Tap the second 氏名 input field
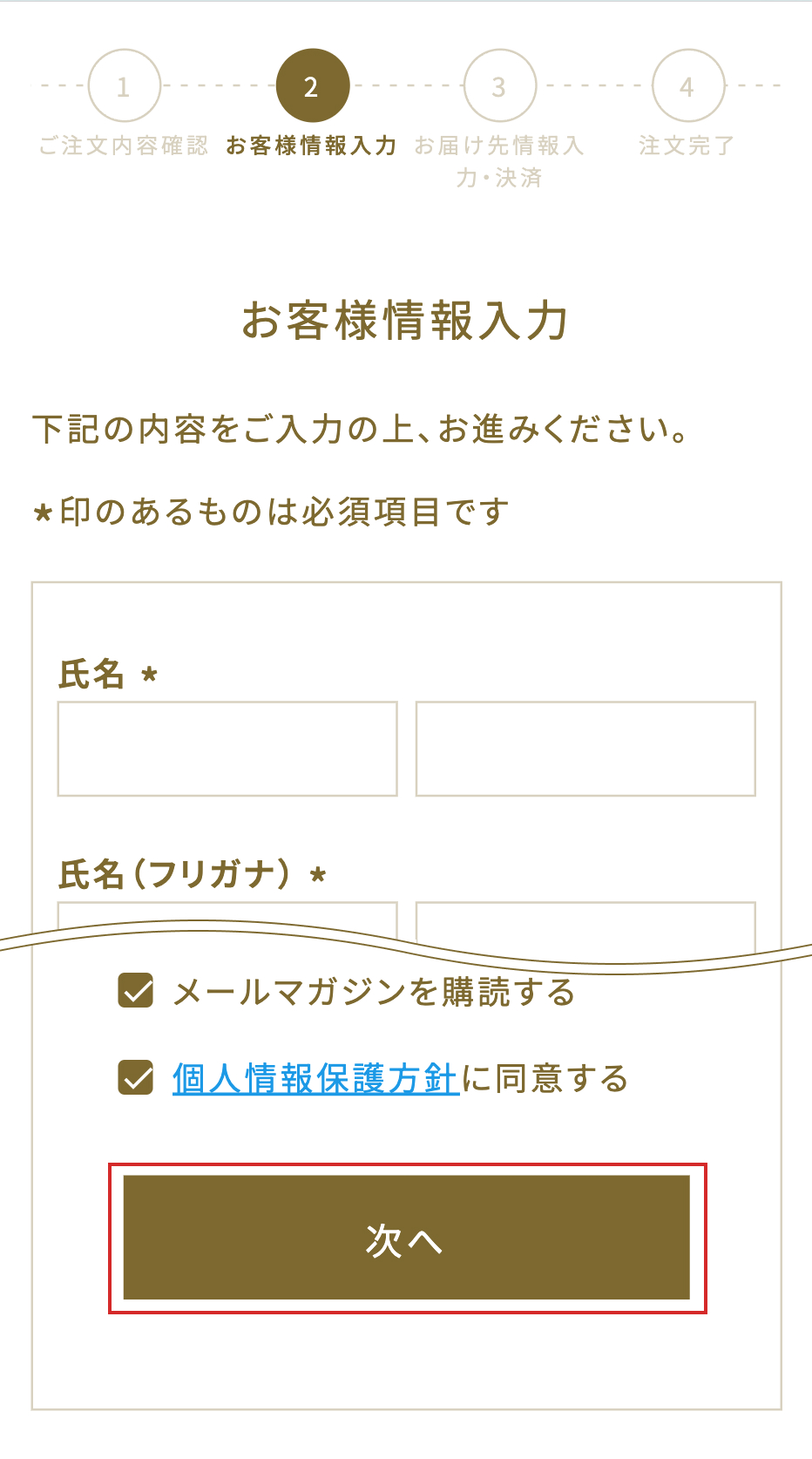Viewport: 812px width, 1459px height. (585, 749)
